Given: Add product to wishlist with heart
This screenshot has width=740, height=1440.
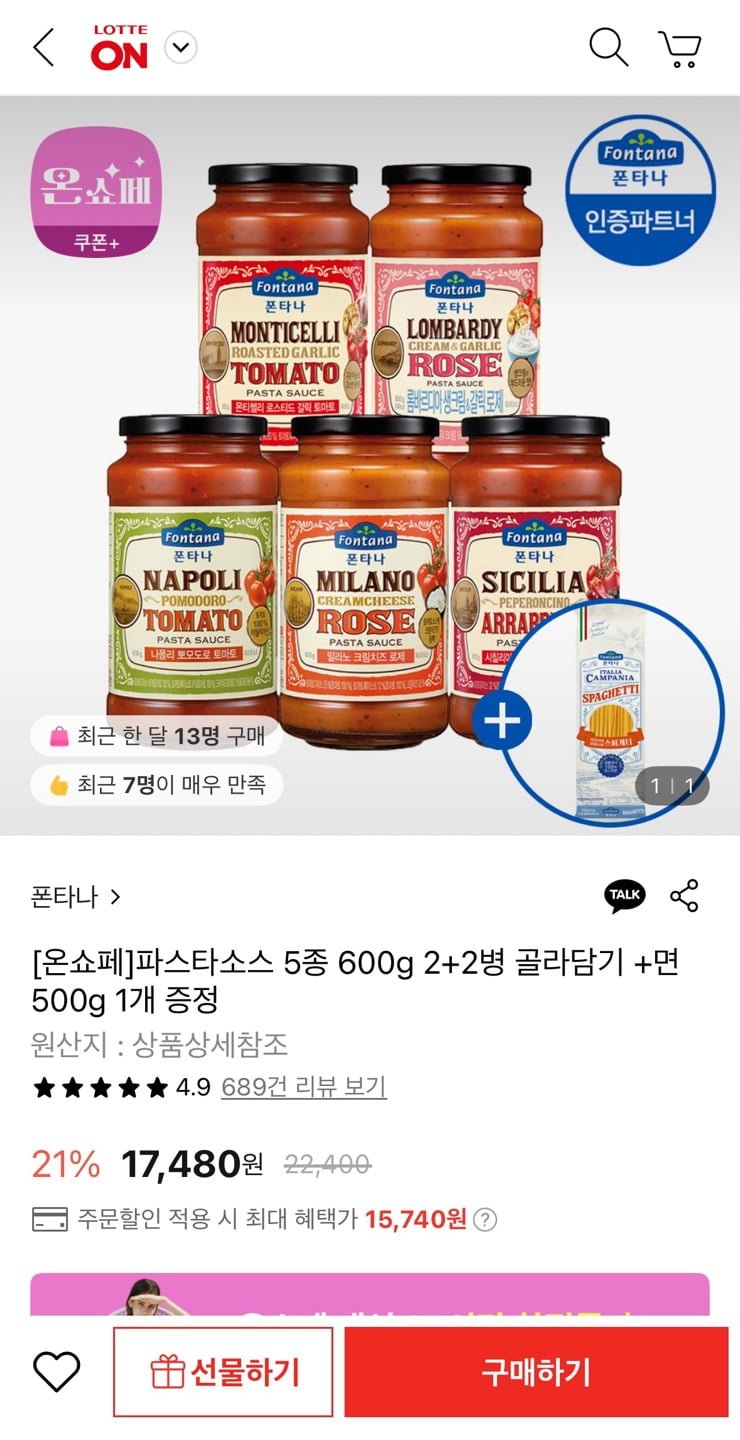Looking at the screenshot, I should 56,1372.
